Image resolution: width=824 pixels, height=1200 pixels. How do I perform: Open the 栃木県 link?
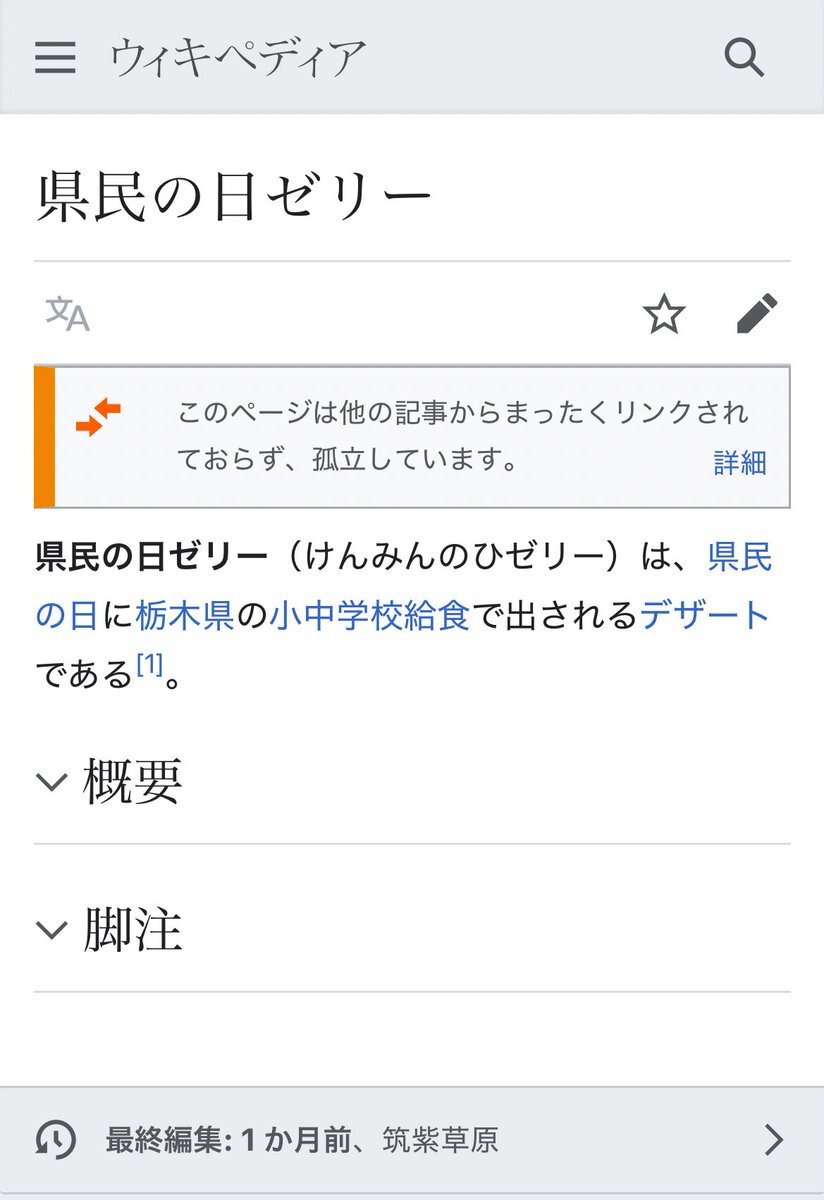click(185, 615)
